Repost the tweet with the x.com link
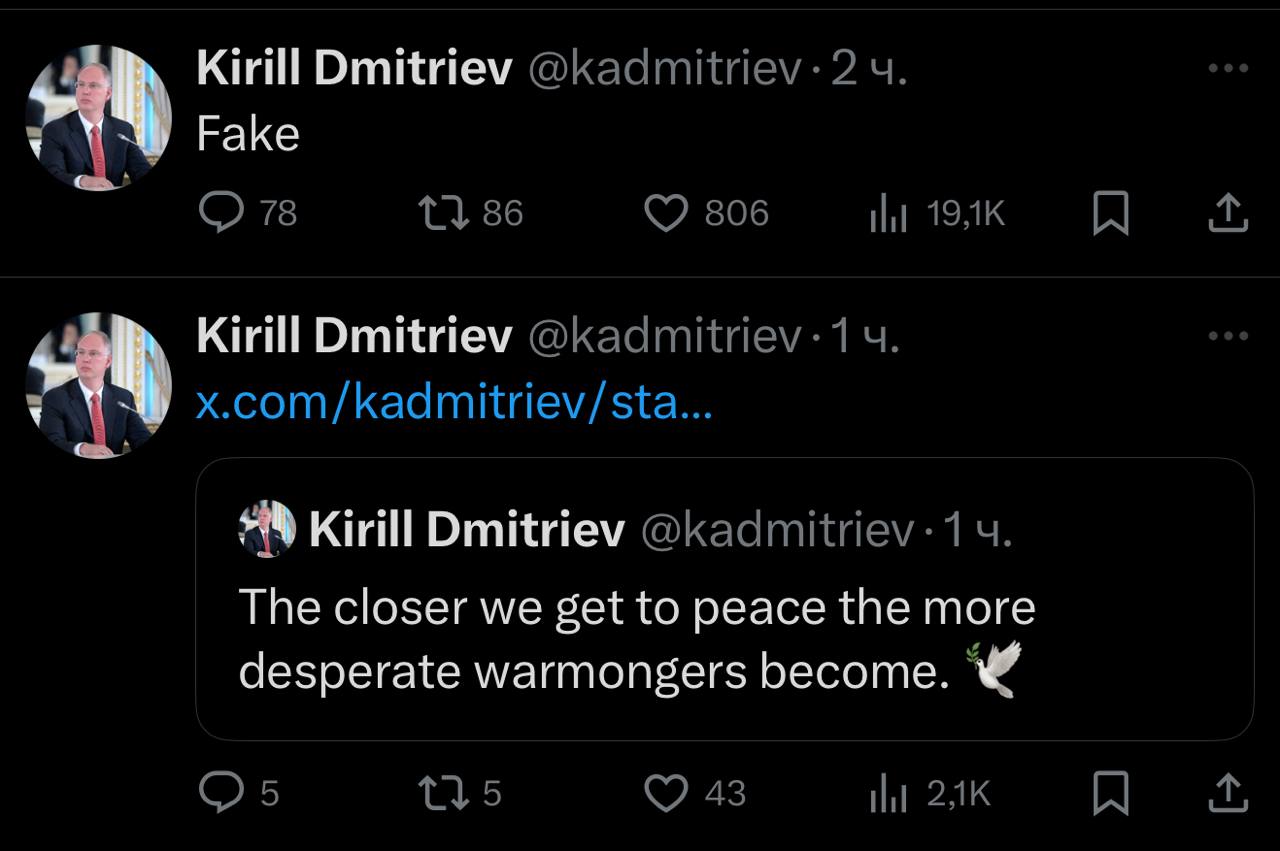Viewport: 1280px width, 851px height. click(x=443, y=793)
